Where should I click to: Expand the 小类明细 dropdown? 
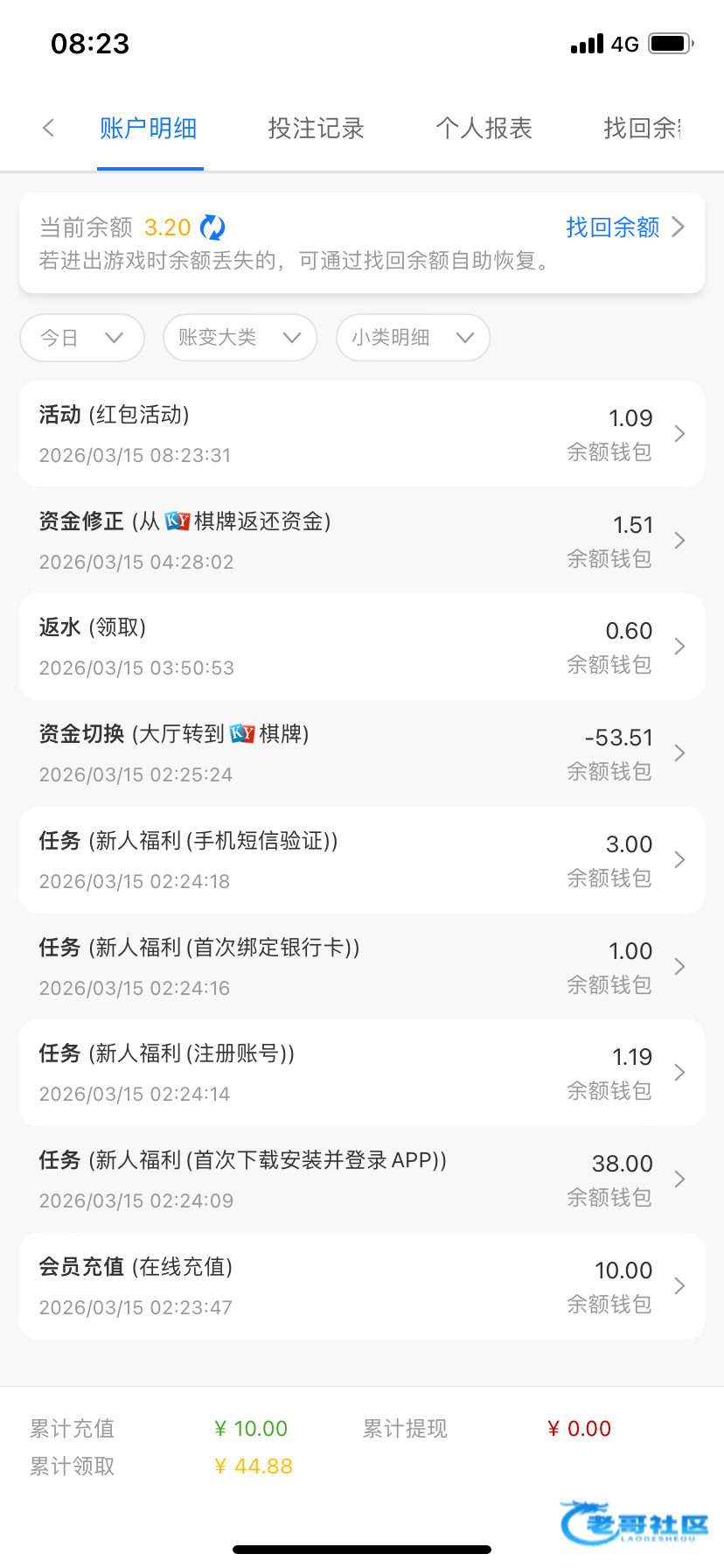413,338
